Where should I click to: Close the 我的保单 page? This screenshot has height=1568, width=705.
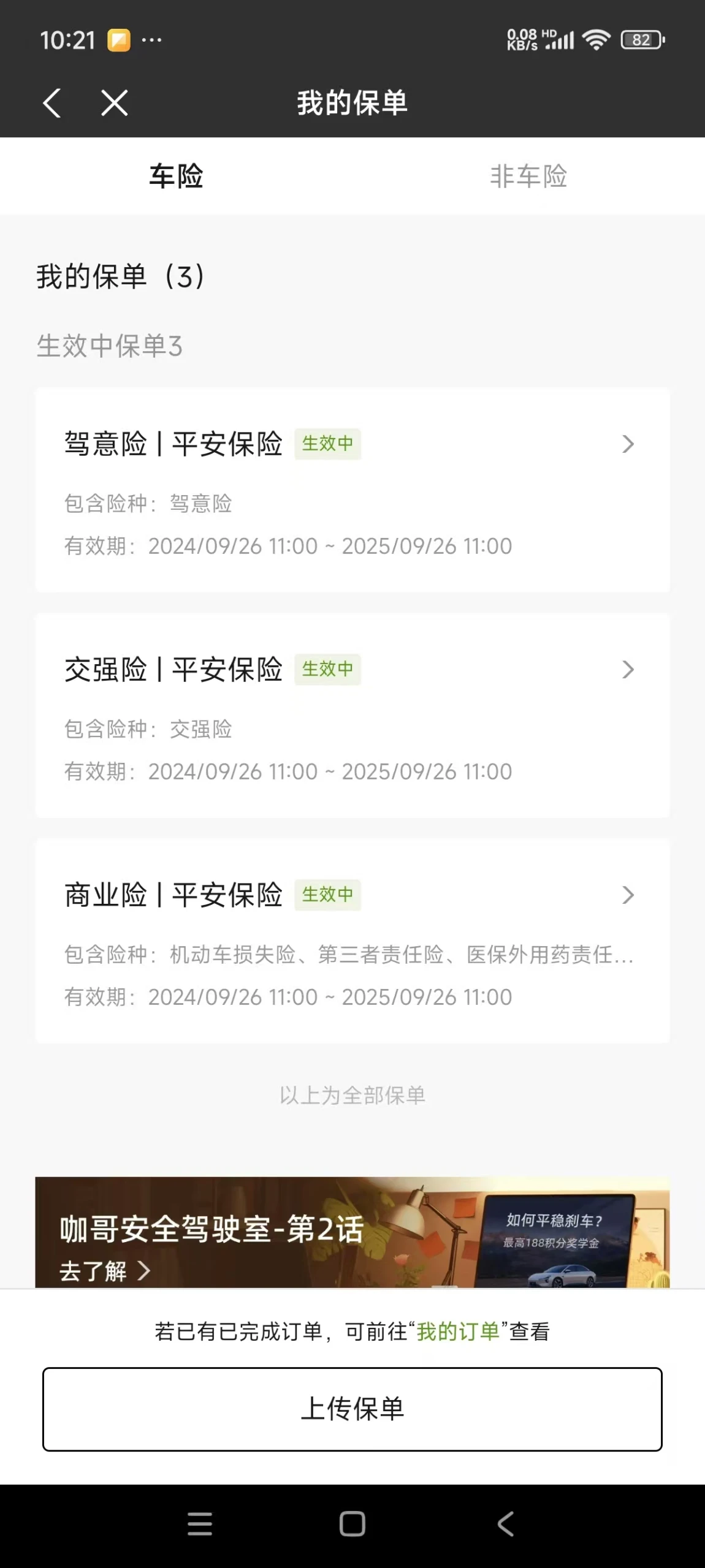click(x=115, y=102)
